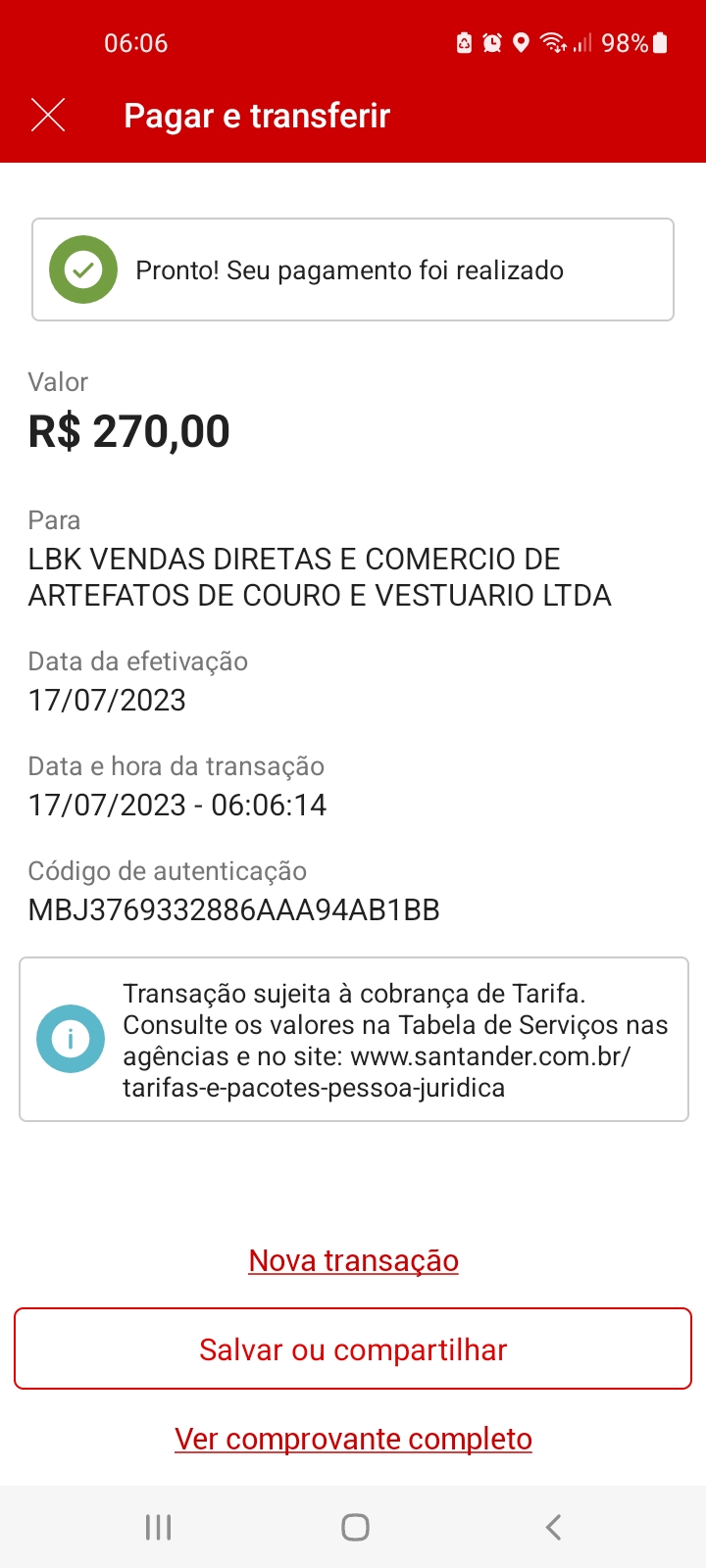The height and width of the screenshot is (1568, 706).
Task: Start a Nova transação
Action: pyautogui.click(x=353, y=1260)
